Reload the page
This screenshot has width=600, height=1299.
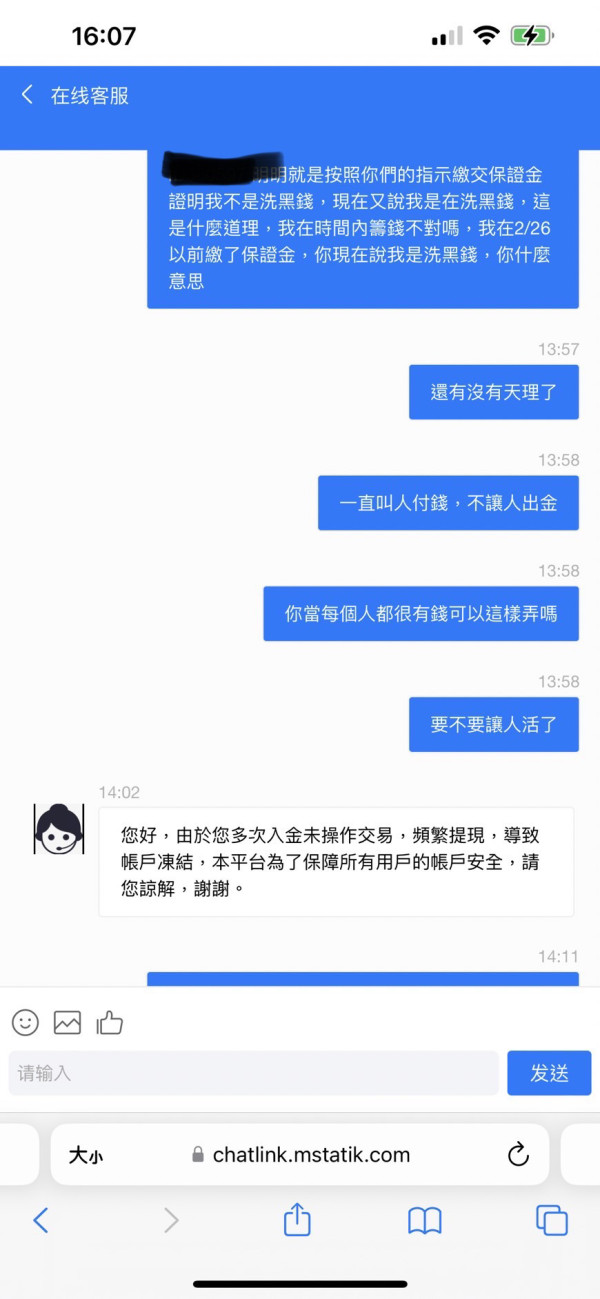point(518,1155)
